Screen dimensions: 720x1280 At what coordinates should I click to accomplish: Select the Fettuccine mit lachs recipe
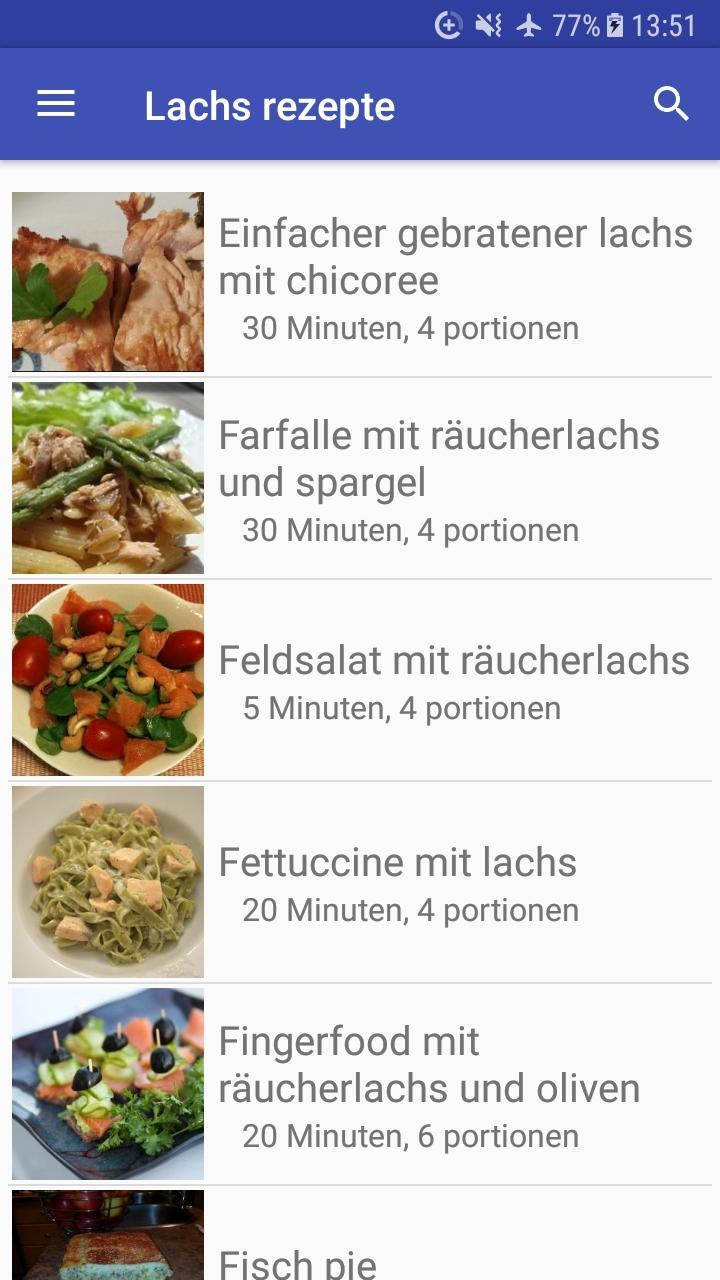click(x=360, y=882)
